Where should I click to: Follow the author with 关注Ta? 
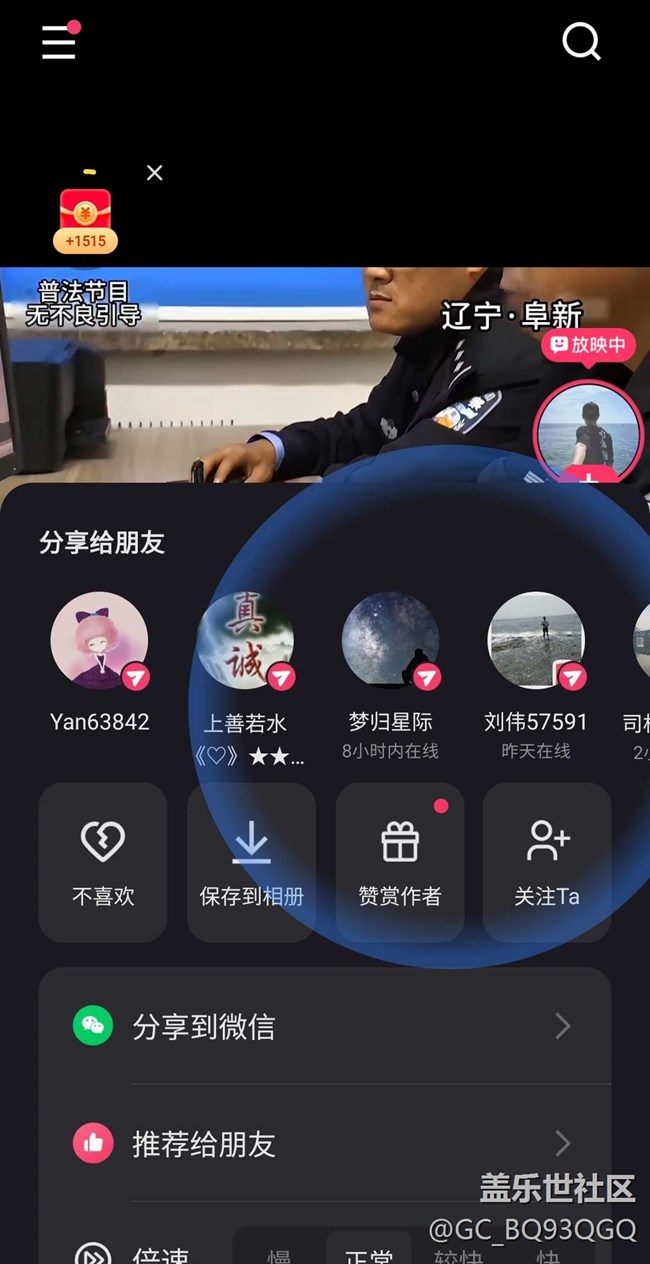tap(547, 862)
